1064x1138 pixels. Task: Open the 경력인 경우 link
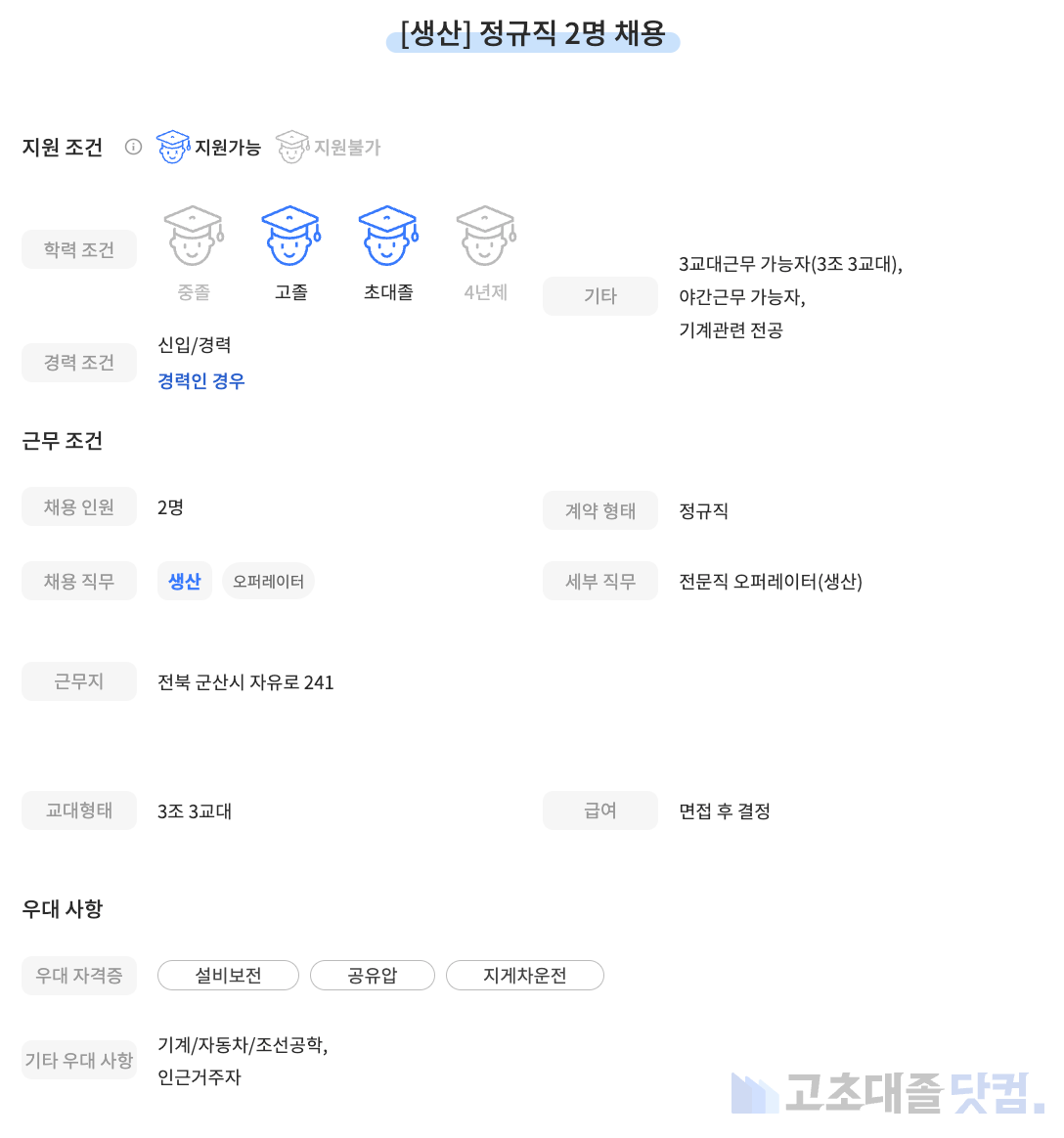tap(201, 381)
